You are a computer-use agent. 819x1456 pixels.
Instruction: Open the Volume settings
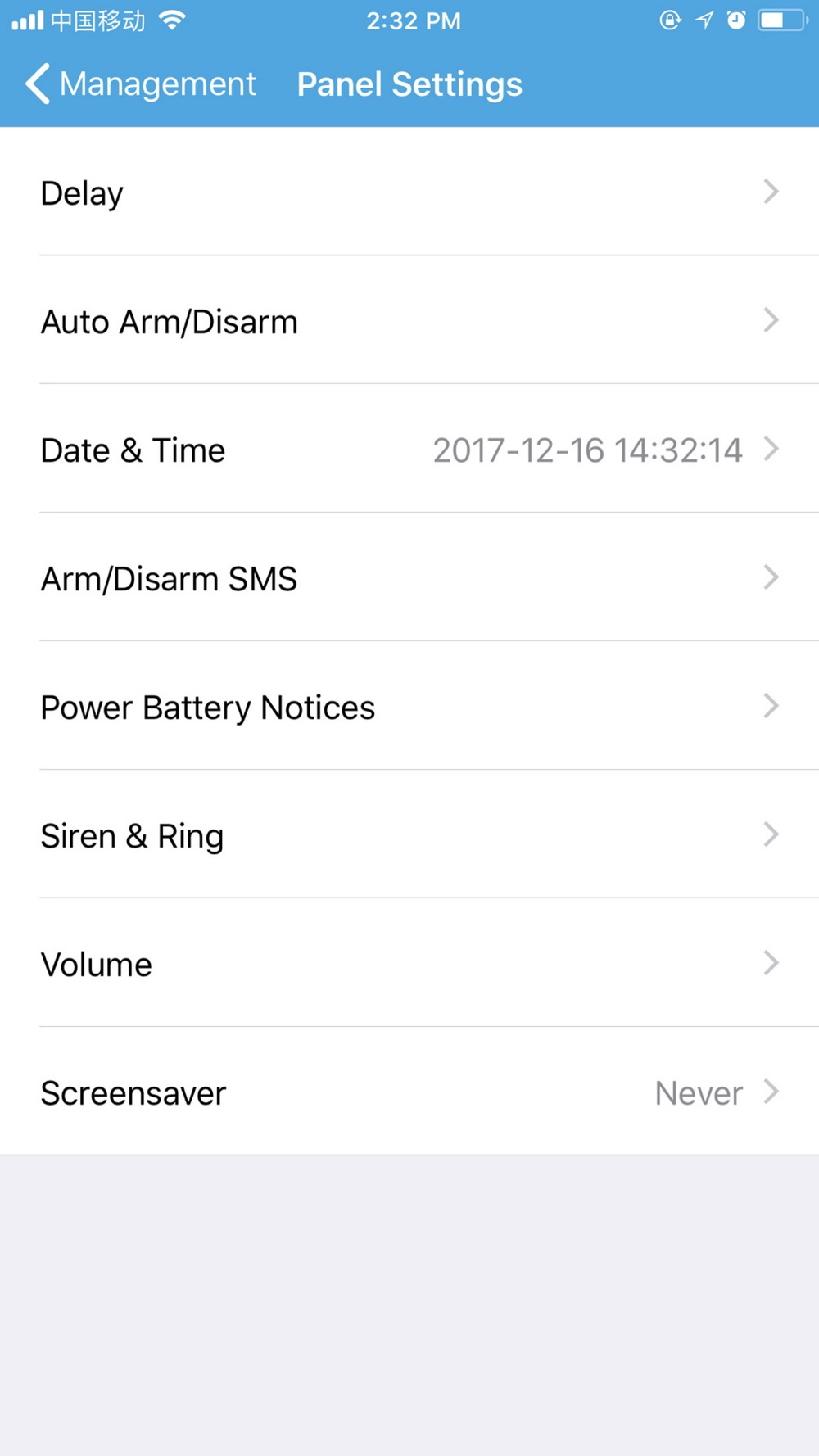409,965
